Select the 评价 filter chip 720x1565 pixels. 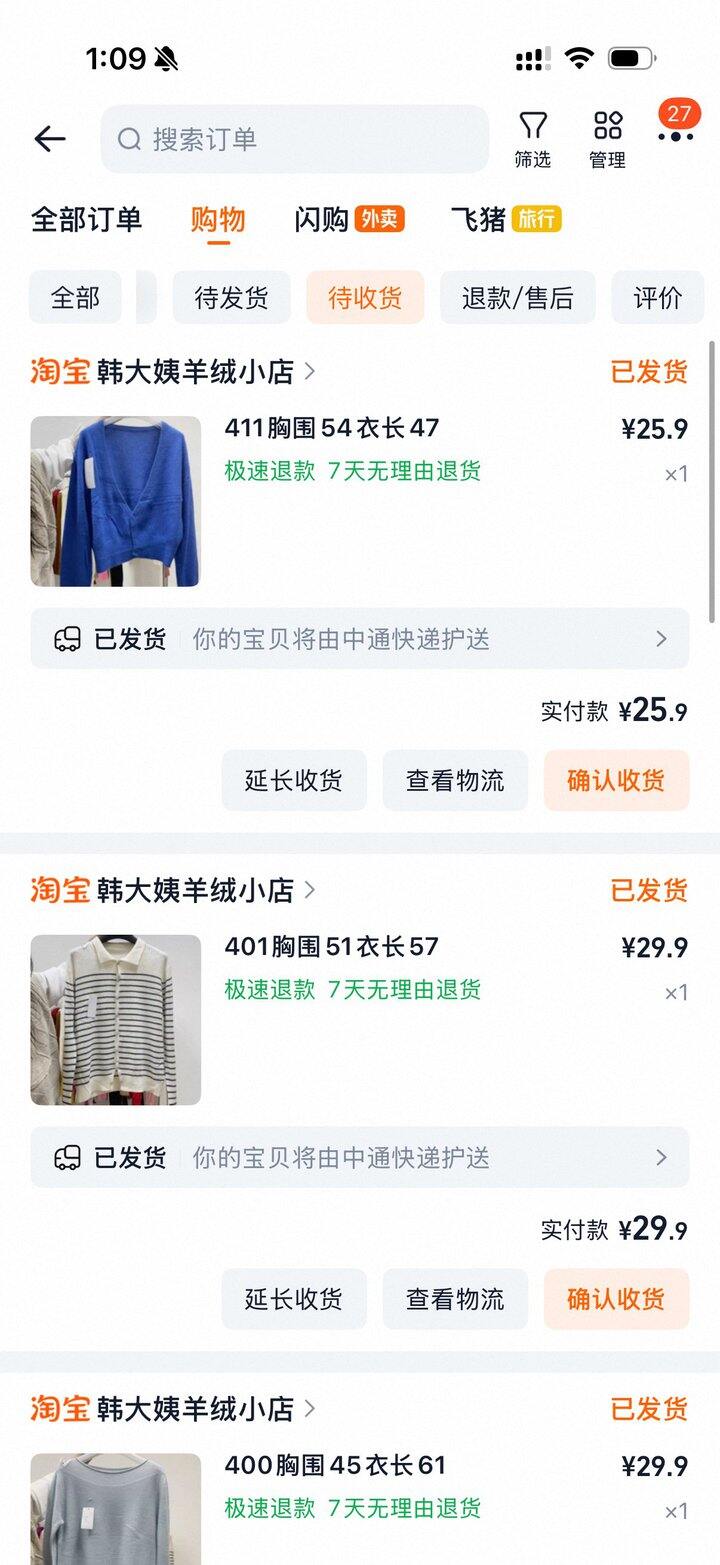coord(658,297)
